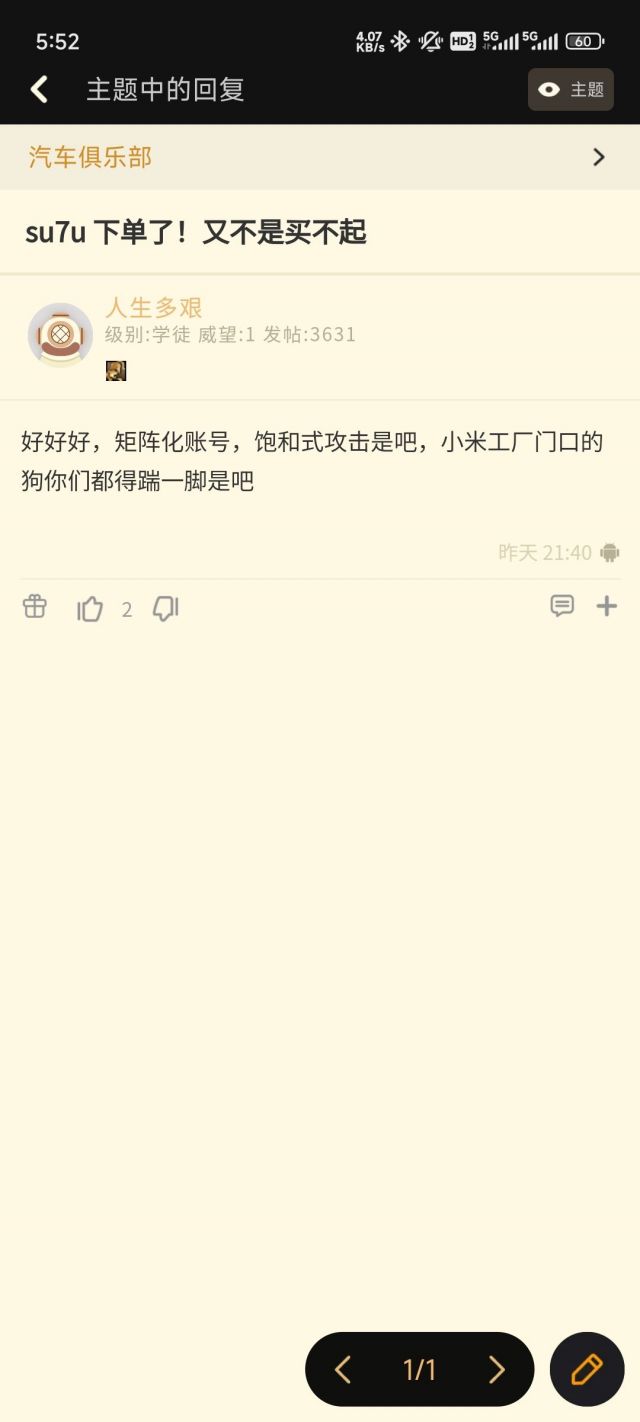
Task: Open the topic su7u 下单了！又不是买不起
Action: [x=196, y=232]
